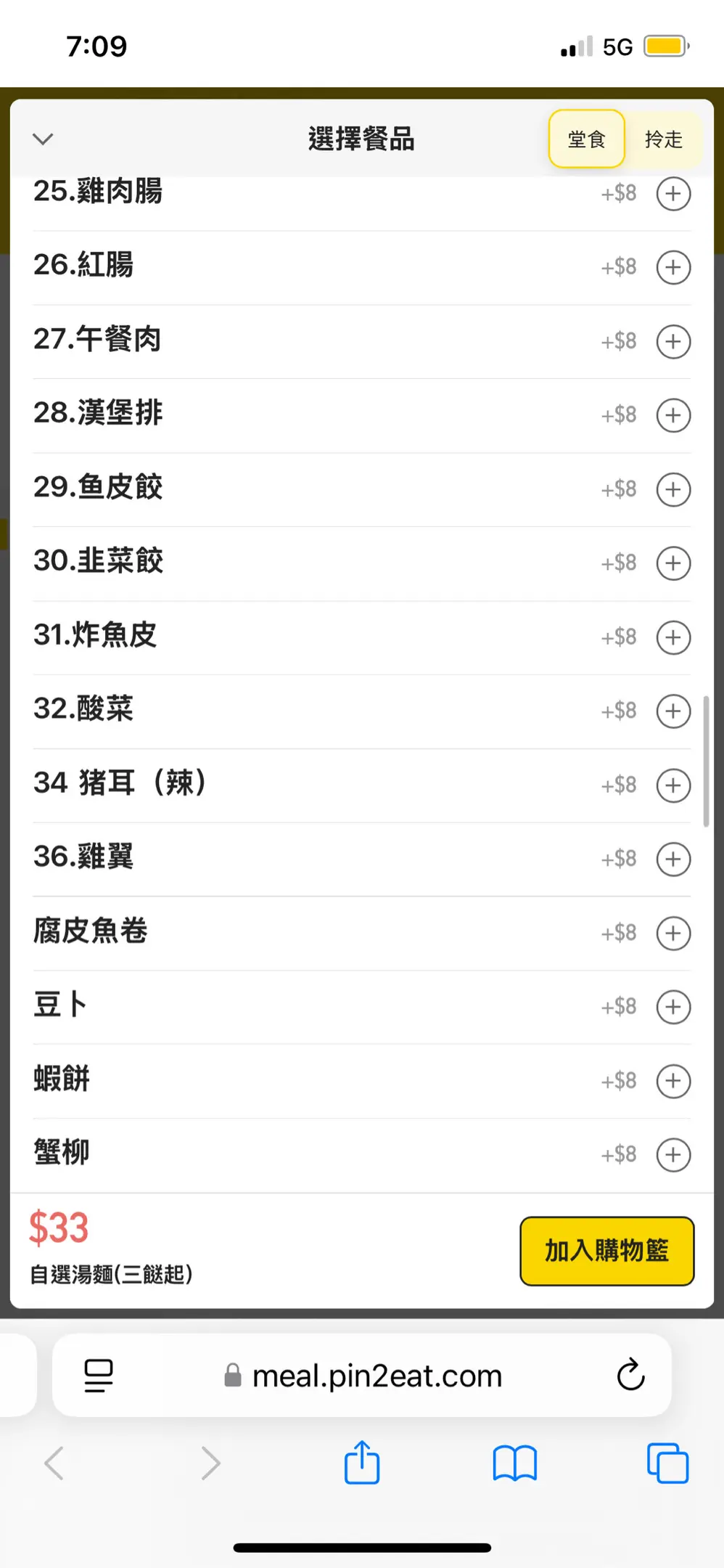The width and height of the screenshot is (724, 1568).
Task: Add 27.午餐肉 with its plus icon
Action: [673, 341]
